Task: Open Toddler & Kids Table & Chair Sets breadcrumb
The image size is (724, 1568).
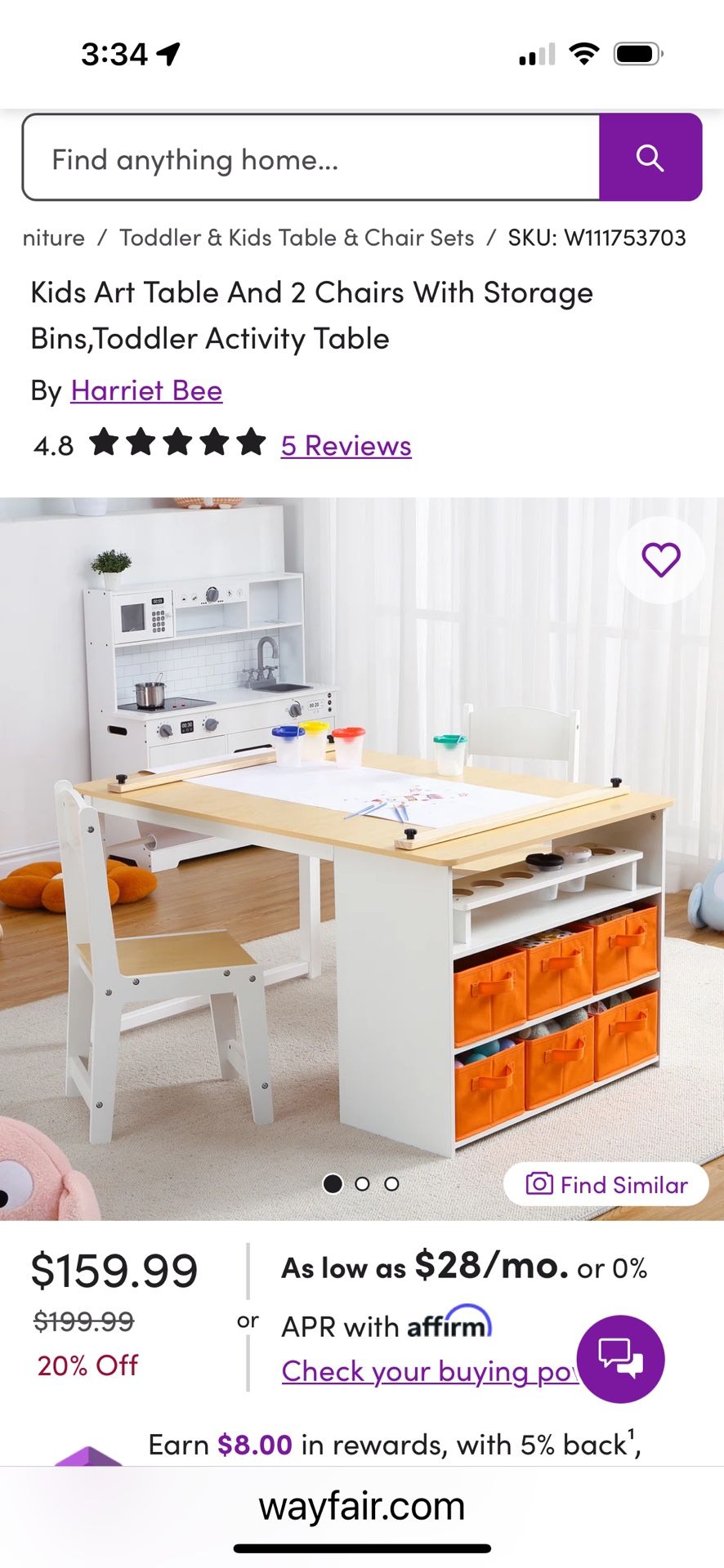Action: pos(297,238)
